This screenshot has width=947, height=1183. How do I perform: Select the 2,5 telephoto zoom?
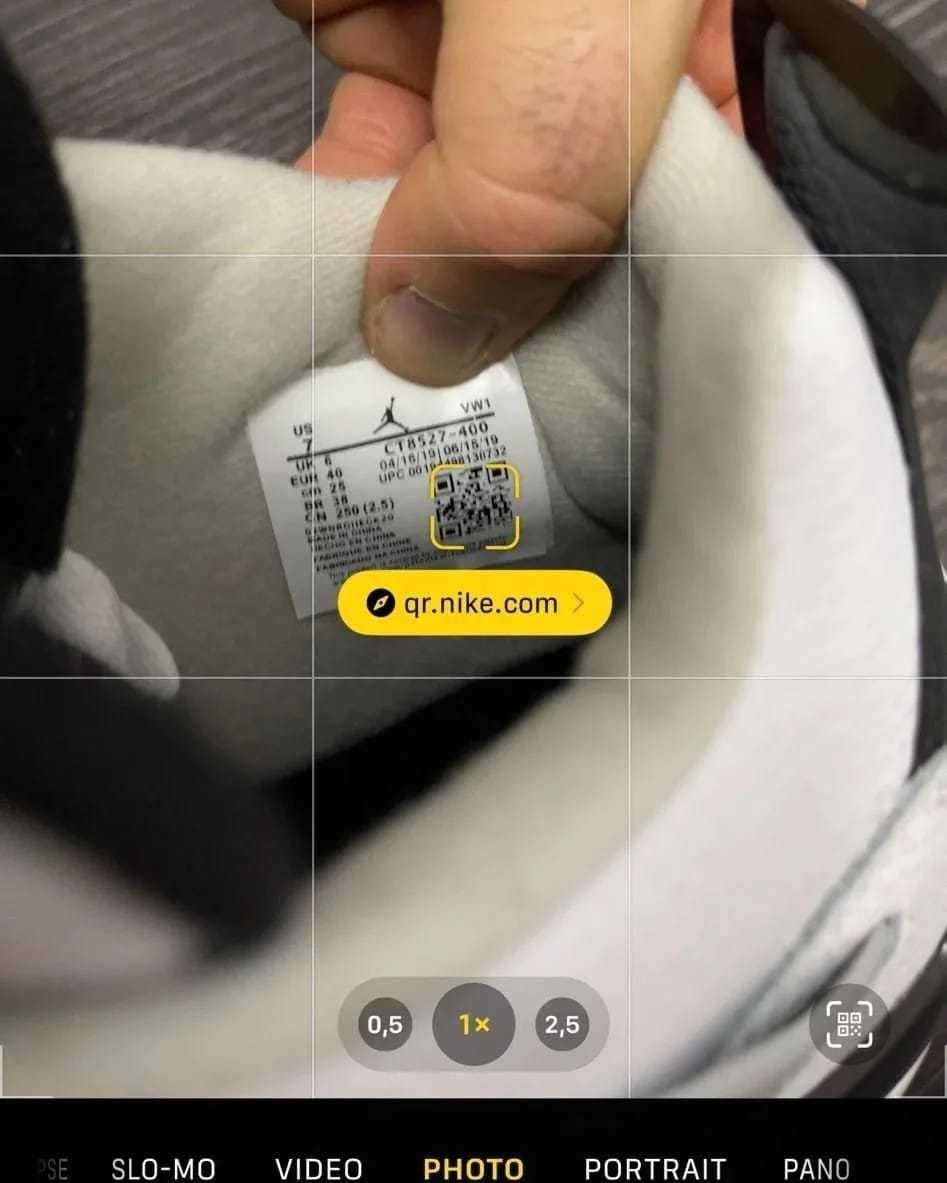point(562,1025)
